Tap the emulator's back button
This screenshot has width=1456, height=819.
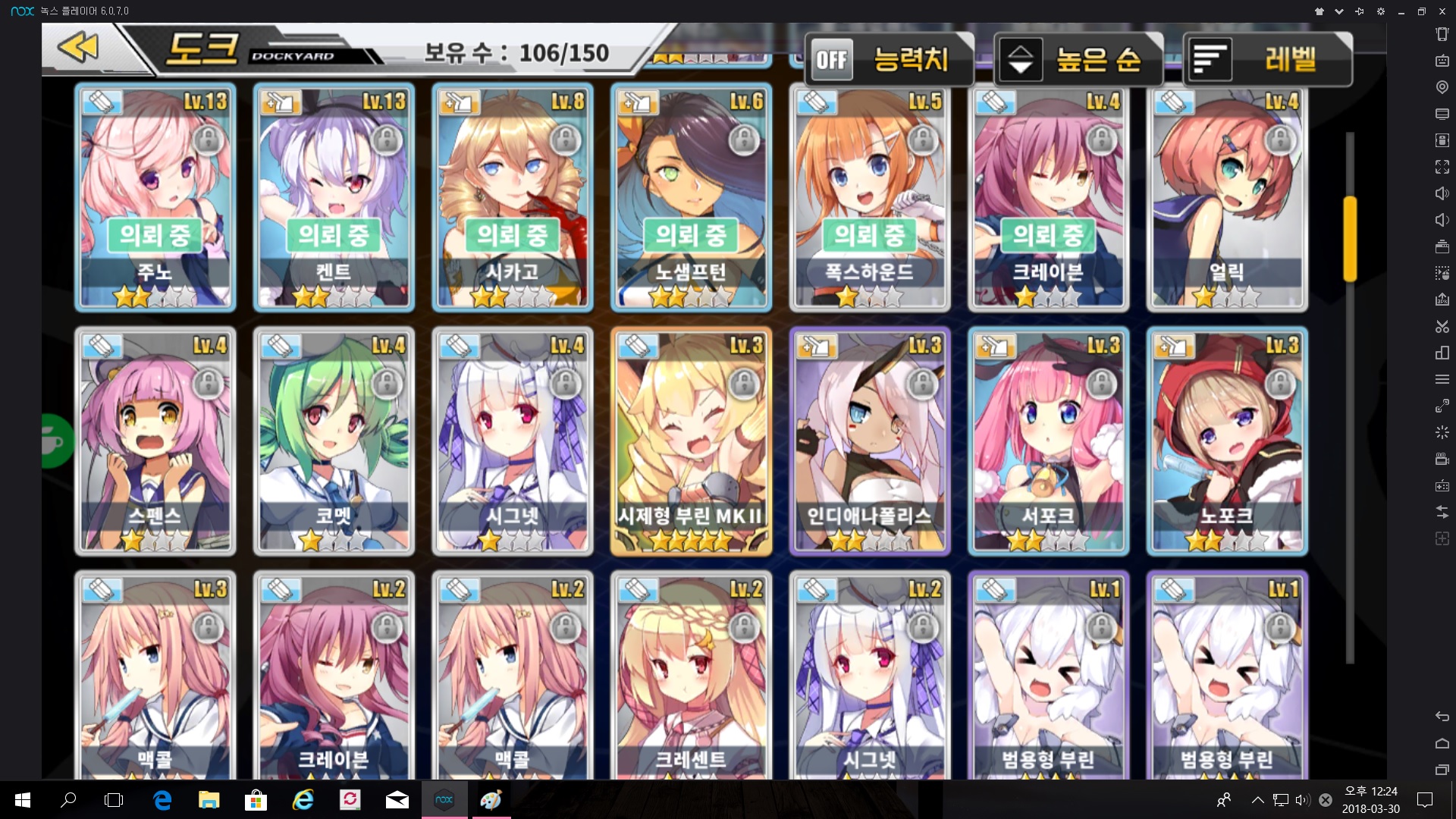(1442, 716)
